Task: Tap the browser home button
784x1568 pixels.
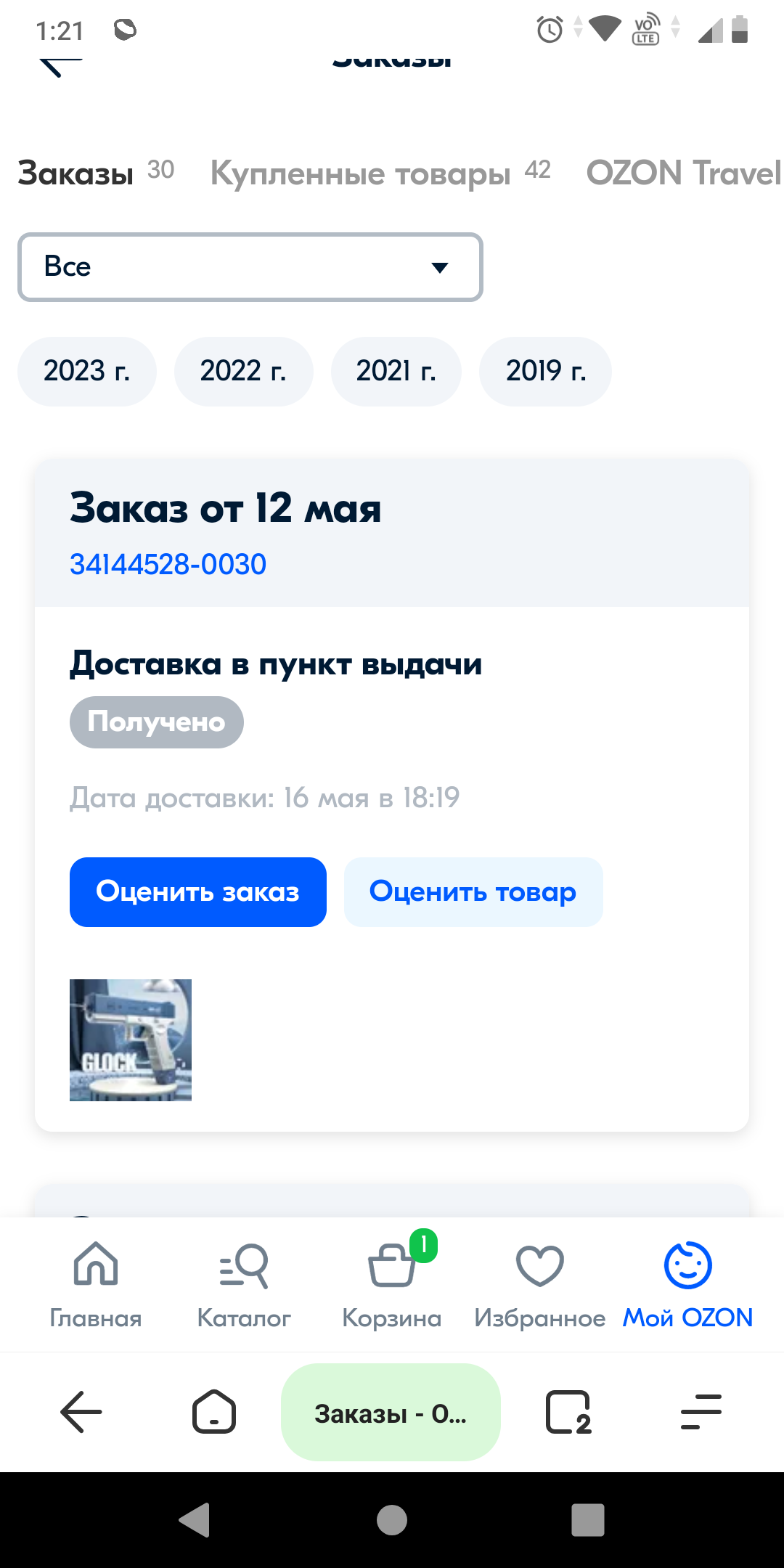Action: (214, 1412)
